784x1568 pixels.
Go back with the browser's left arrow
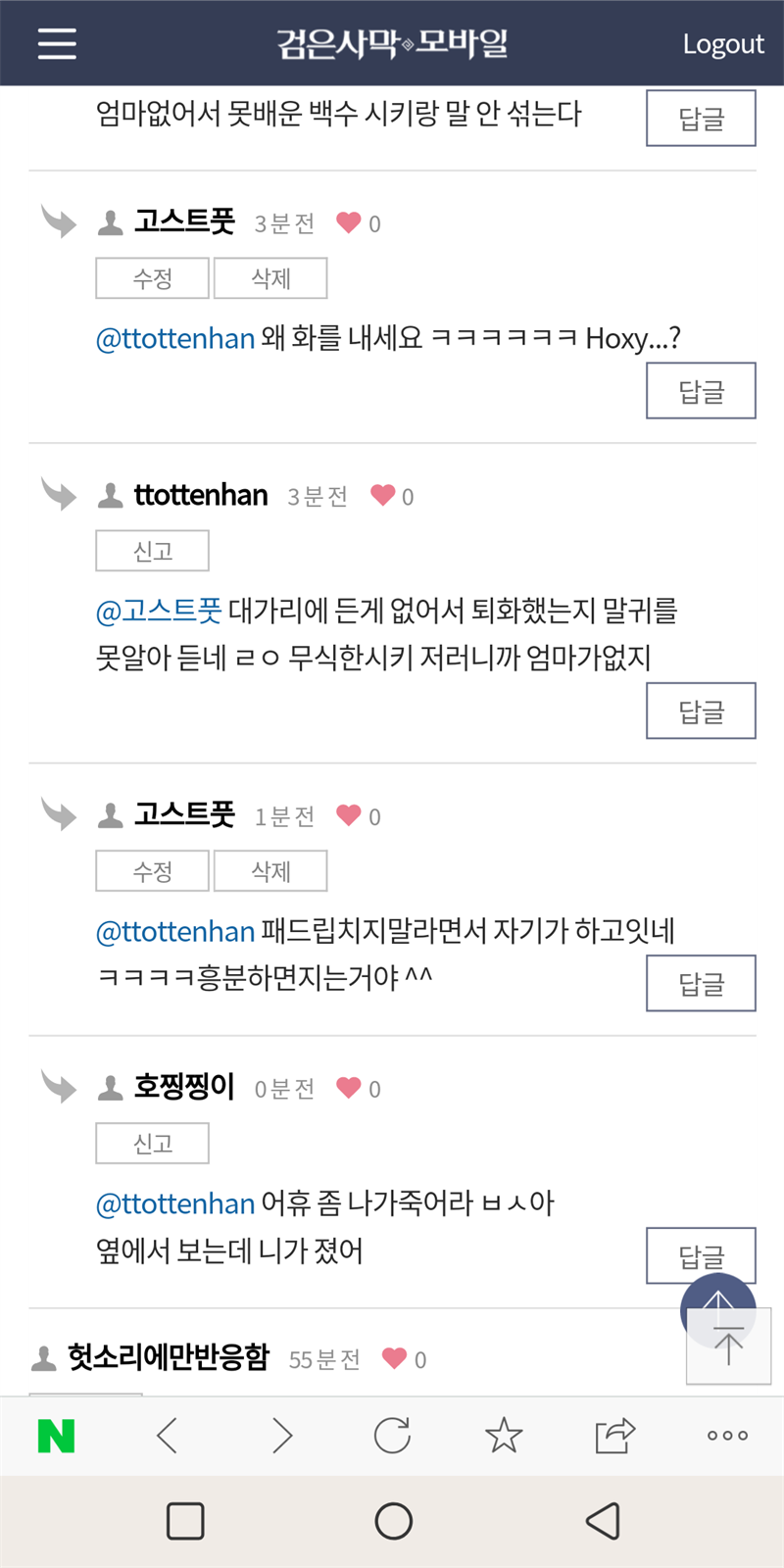click(x=168, y=1436)
